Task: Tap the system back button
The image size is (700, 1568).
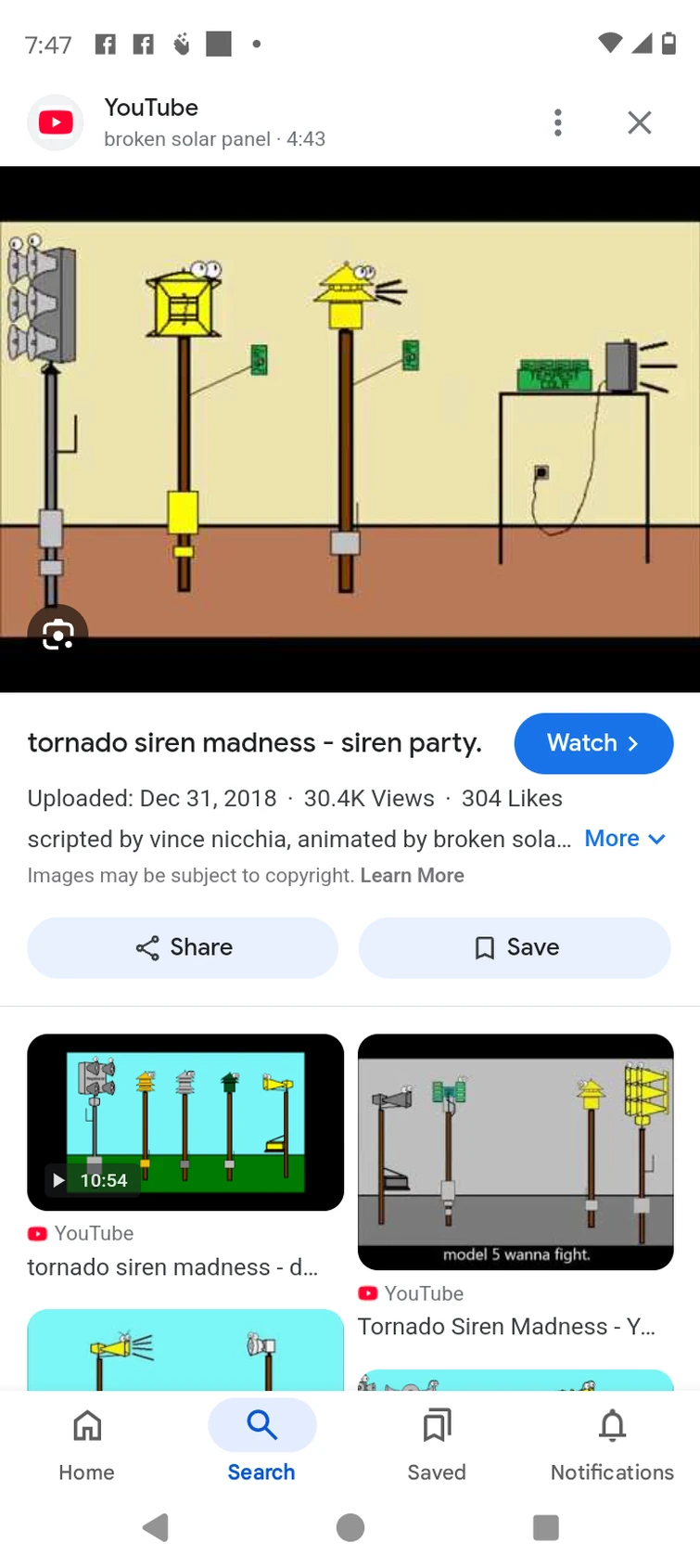Action: point(155,1527)
